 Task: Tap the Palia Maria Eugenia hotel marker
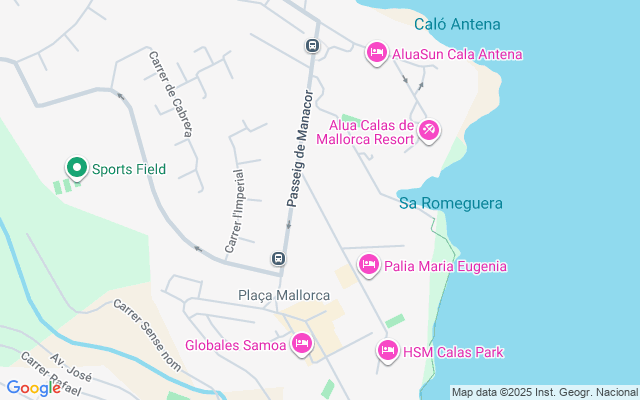click(368, 265)
